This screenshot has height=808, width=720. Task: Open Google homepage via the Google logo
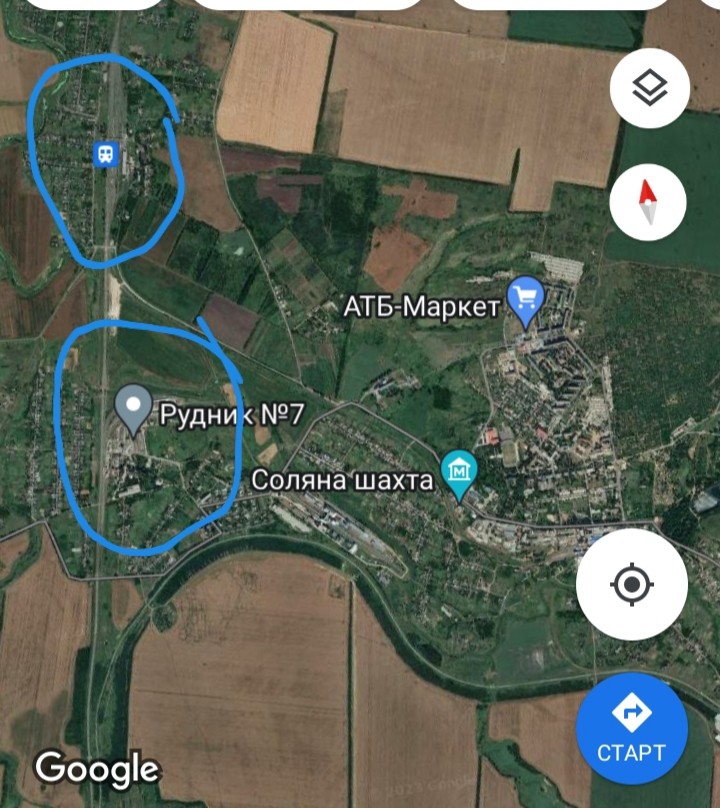pos(96,768)
